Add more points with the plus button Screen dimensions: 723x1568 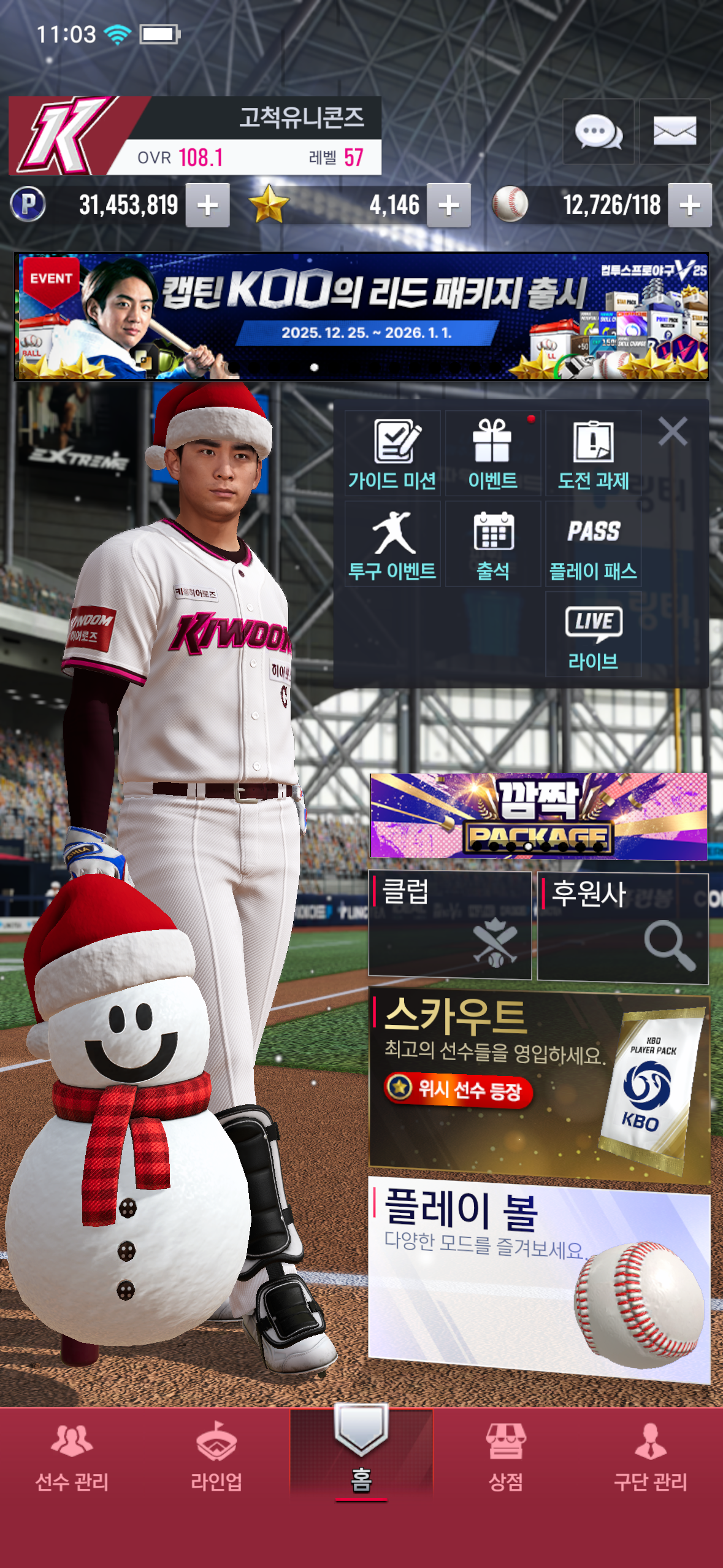click(208, 206)
